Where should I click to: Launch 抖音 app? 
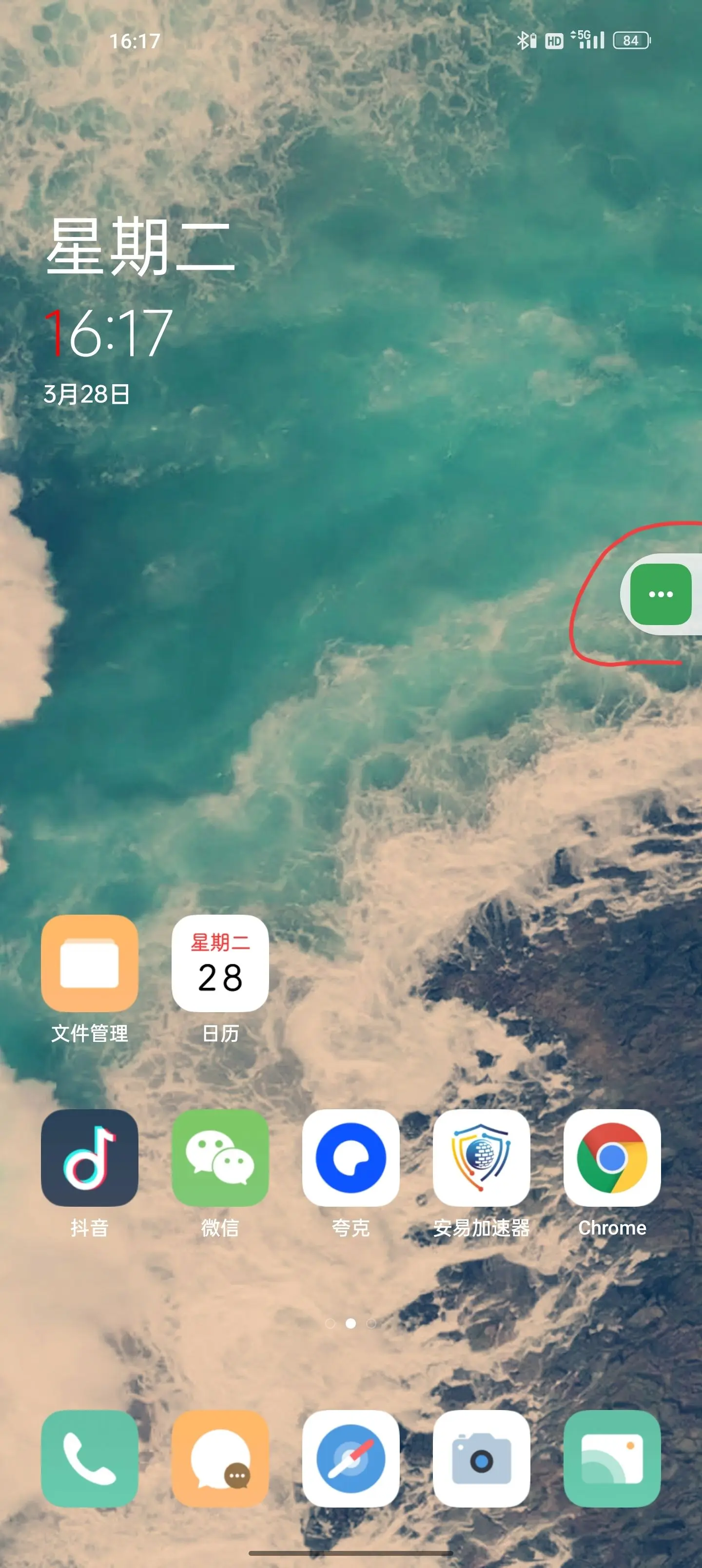pos(90,1157)
